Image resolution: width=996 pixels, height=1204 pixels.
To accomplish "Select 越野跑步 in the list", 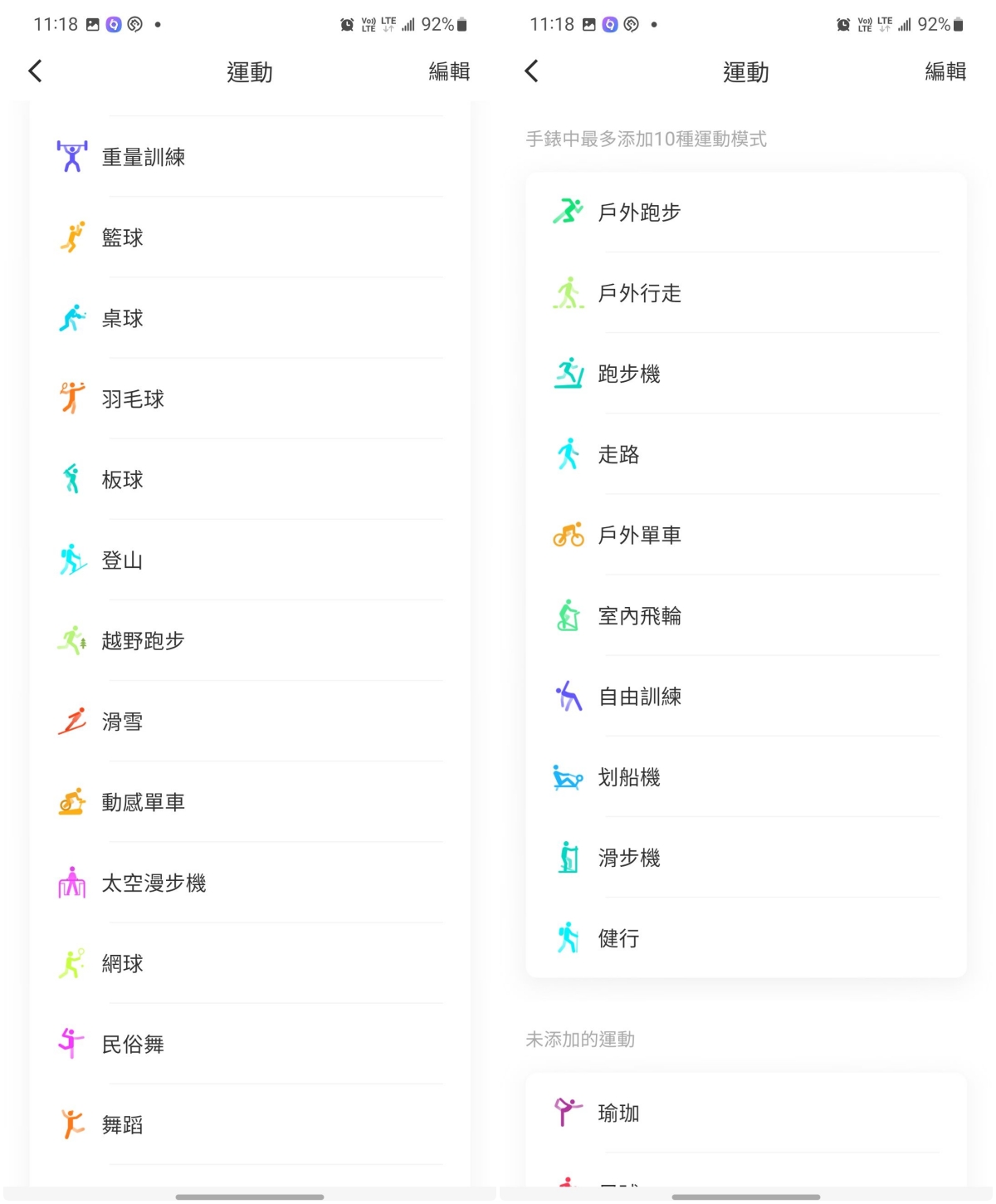I will [249, 641].
